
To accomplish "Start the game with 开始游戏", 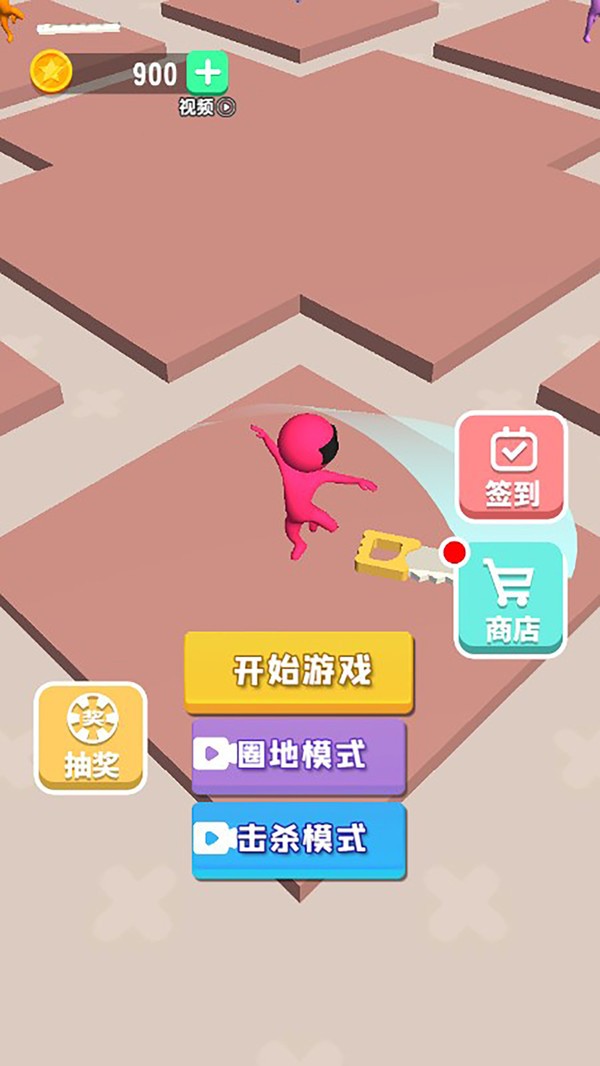I will tap(299, 671).
